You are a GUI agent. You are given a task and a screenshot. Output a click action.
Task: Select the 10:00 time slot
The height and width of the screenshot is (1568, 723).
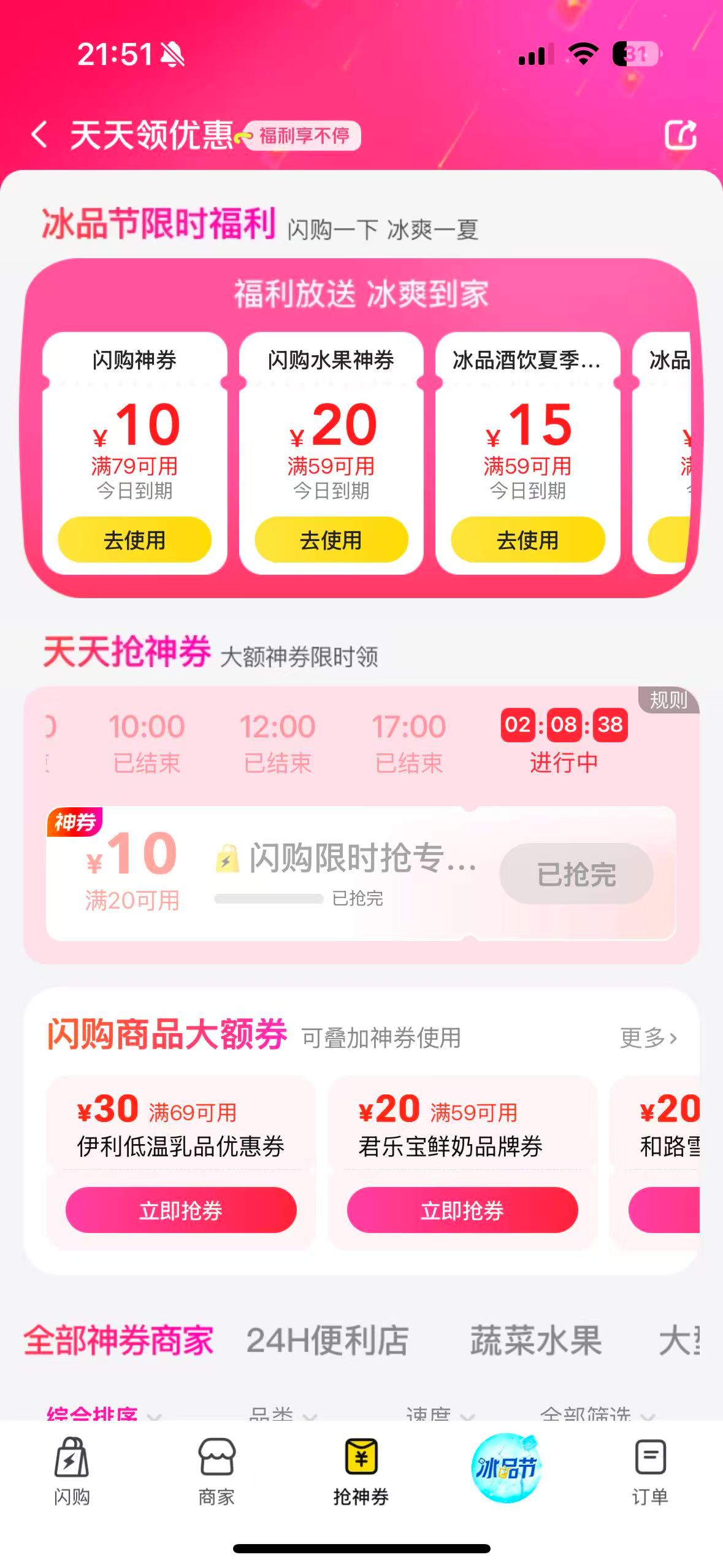point(147,742)
